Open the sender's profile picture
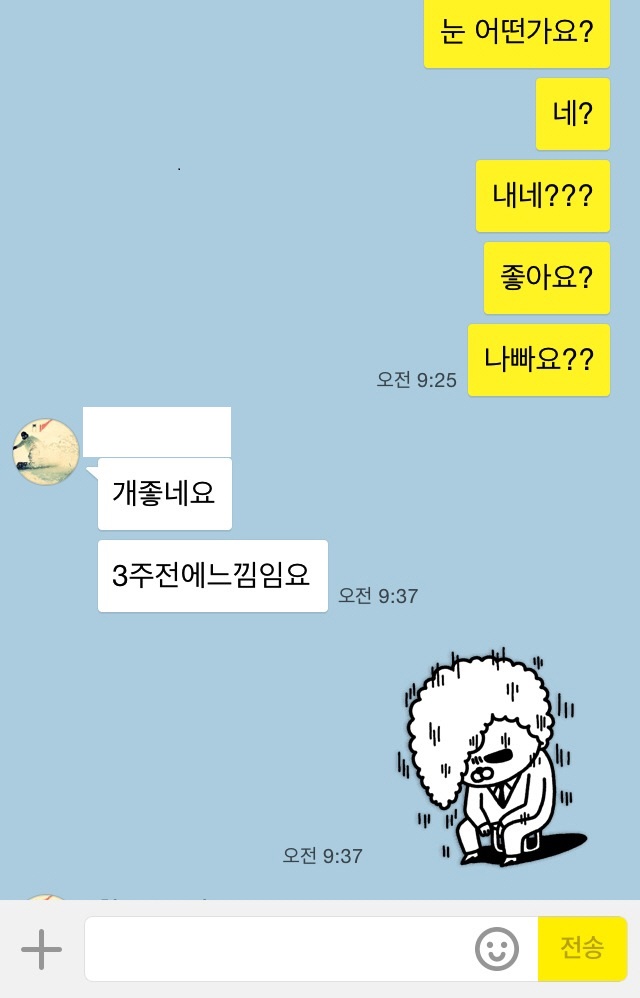 click(46, 452)
